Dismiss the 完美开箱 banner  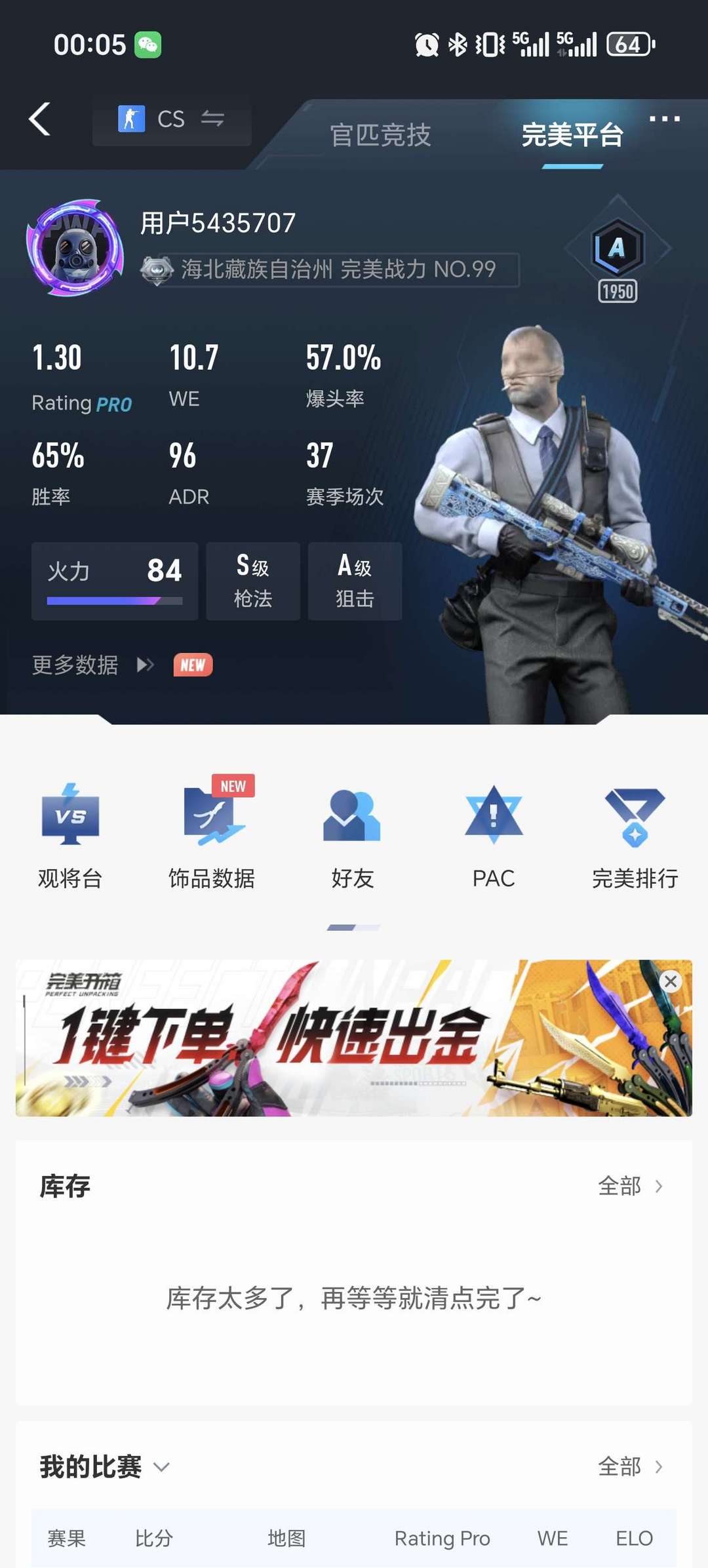(670, 981)
